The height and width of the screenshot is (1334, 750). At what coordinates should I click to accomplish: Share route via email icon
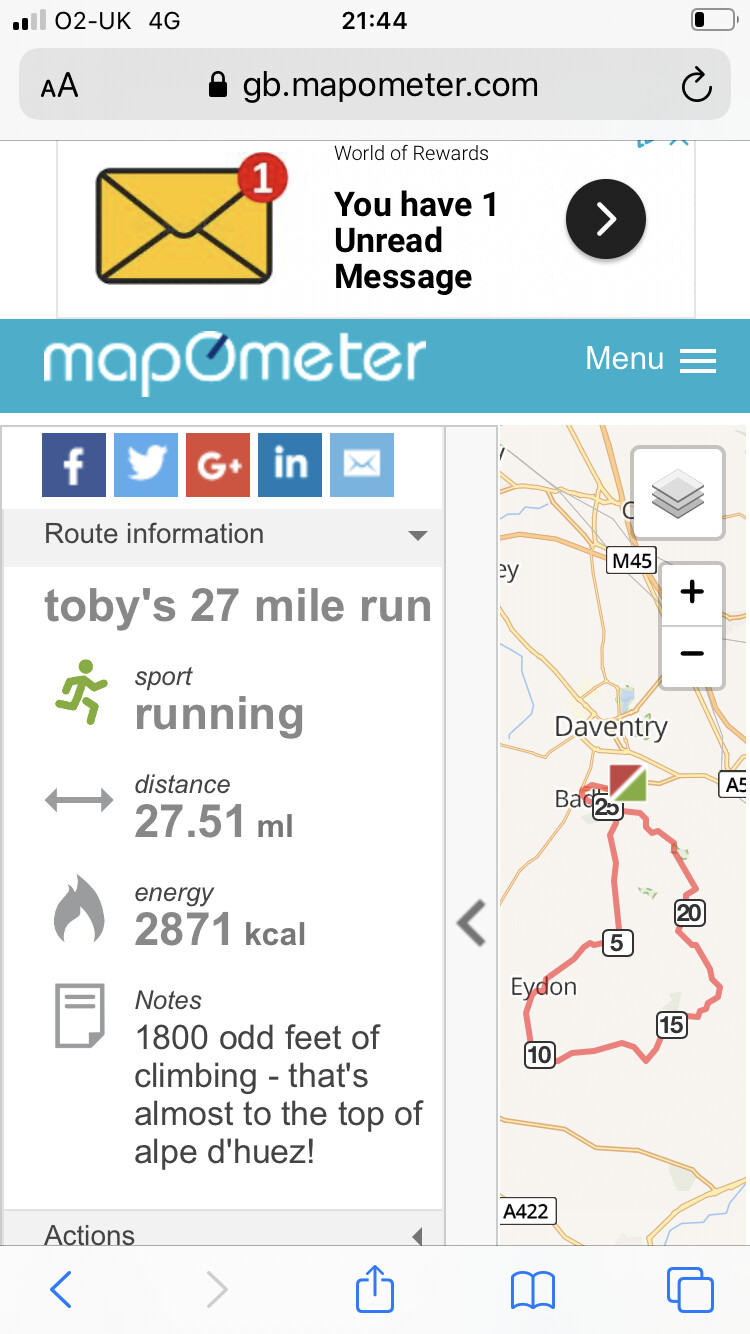point(361,465)
